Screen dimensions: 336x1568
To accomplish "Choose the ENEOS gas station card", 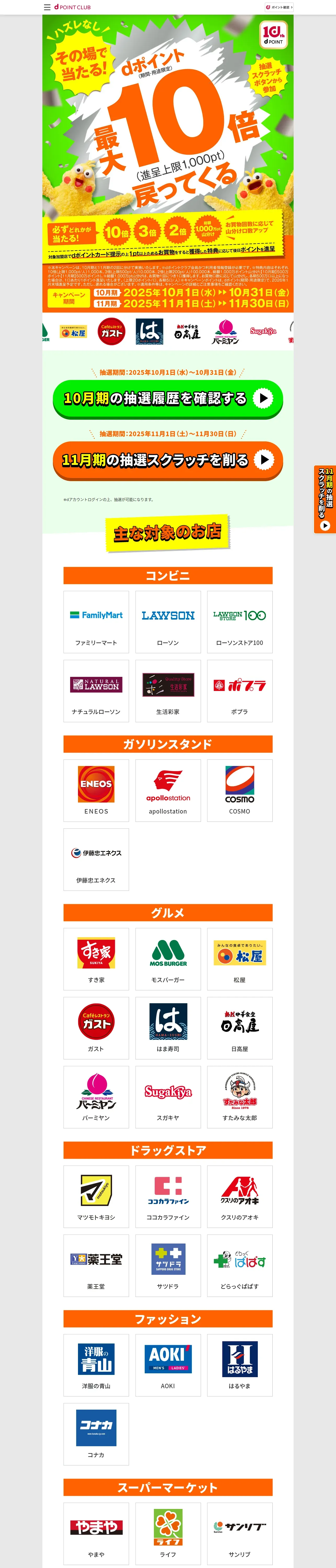I will [96, 790].
